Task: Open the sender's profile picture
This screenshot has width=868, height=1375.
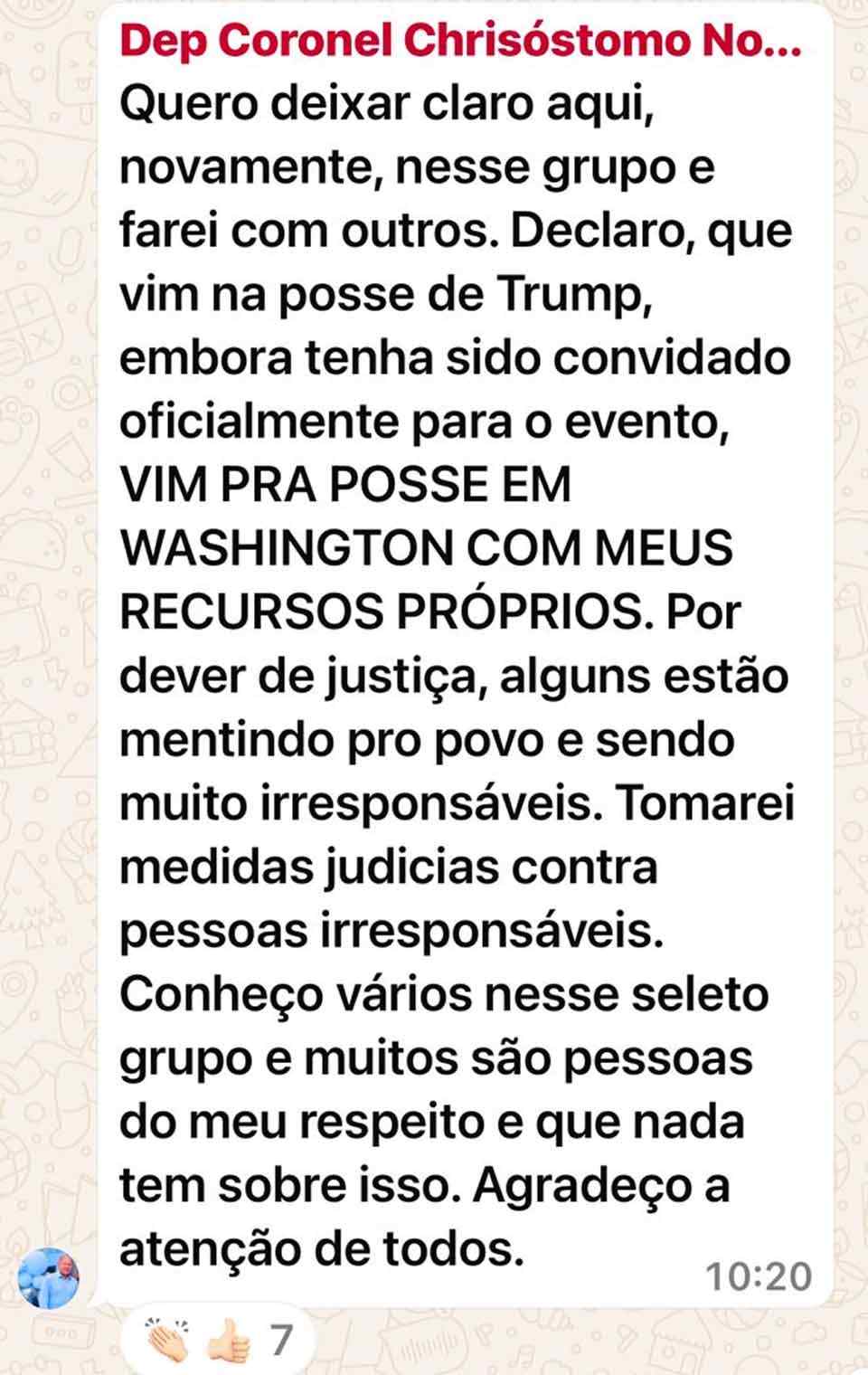Action: point(49,1277)
